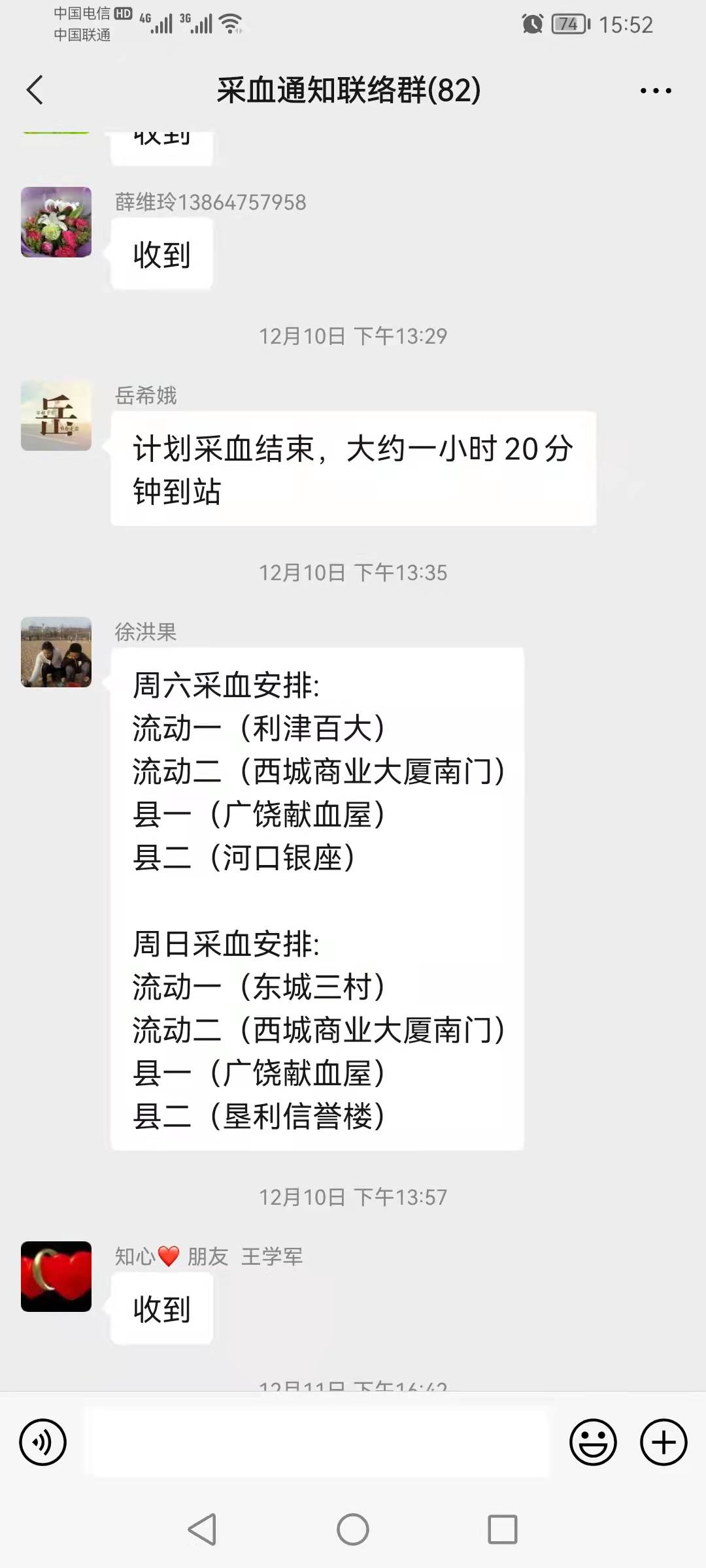This screenshot has height=1568, width=706.
Task: Open 岳希娥's avatar profile
Action: coord(56,416)
